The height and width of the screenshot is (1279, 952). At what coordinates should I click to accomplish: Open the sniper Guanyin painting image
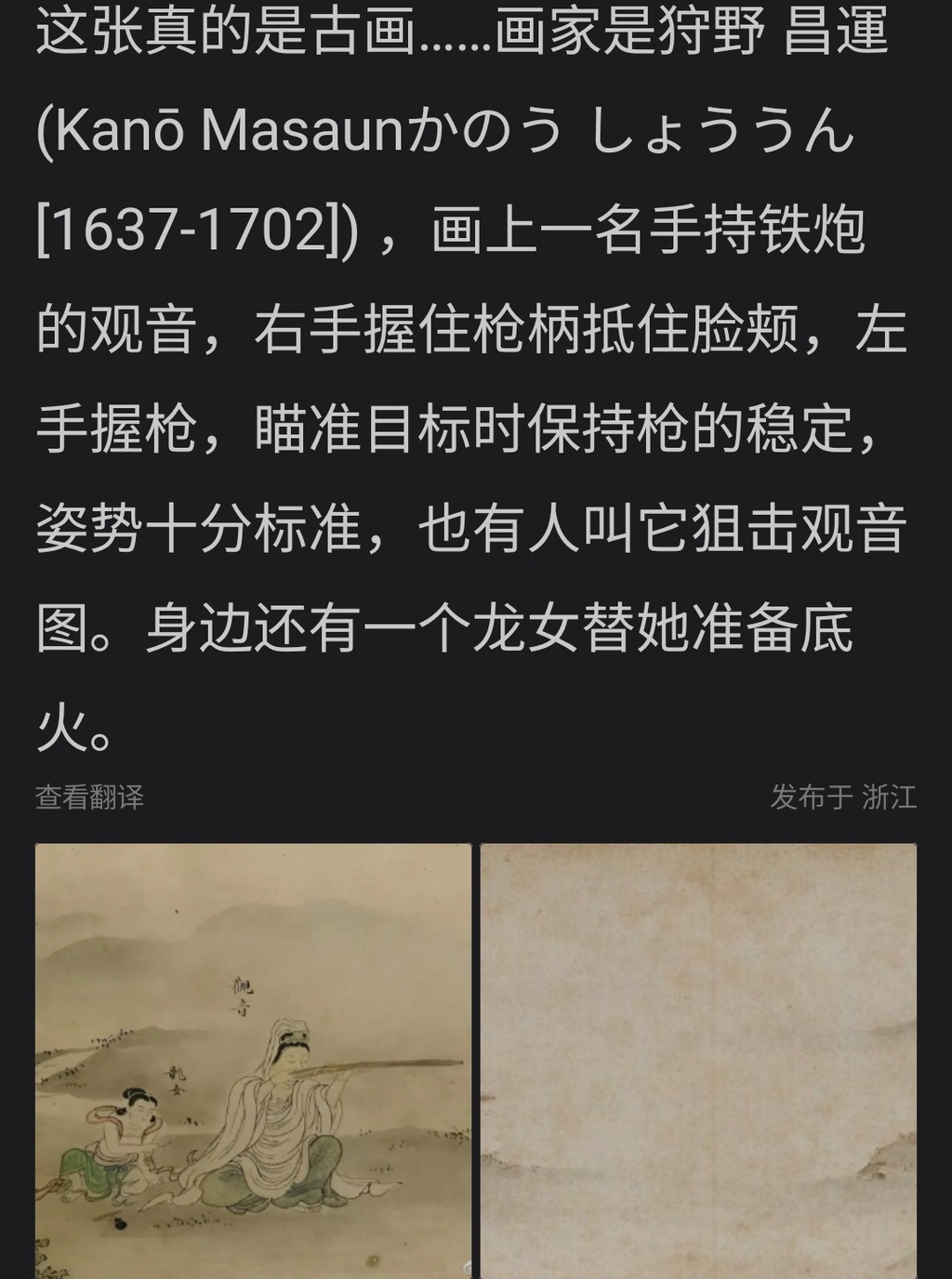point(253,1060)
